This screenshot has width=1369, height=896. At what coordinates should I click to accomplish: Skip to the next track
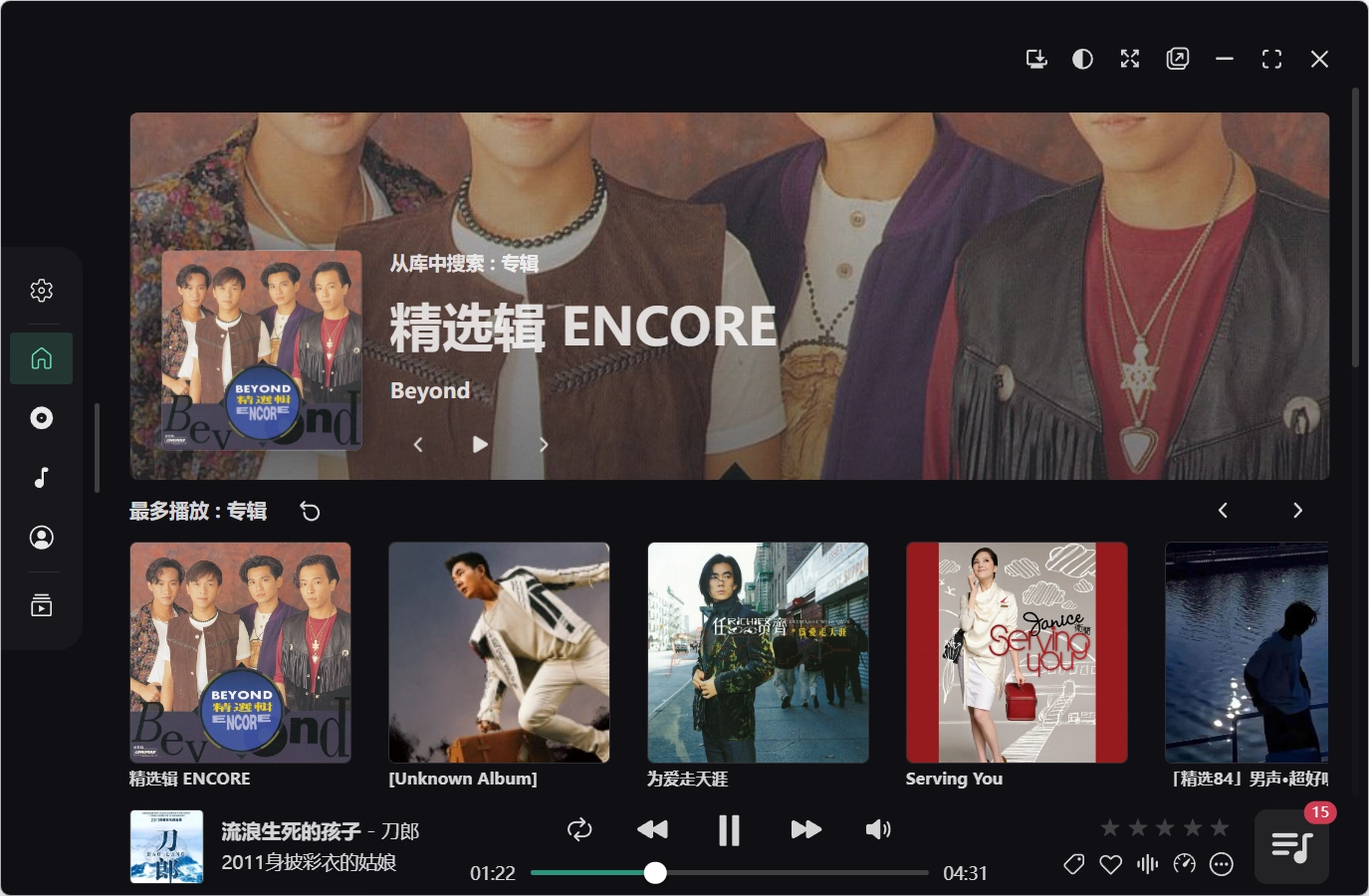point(805,829)
